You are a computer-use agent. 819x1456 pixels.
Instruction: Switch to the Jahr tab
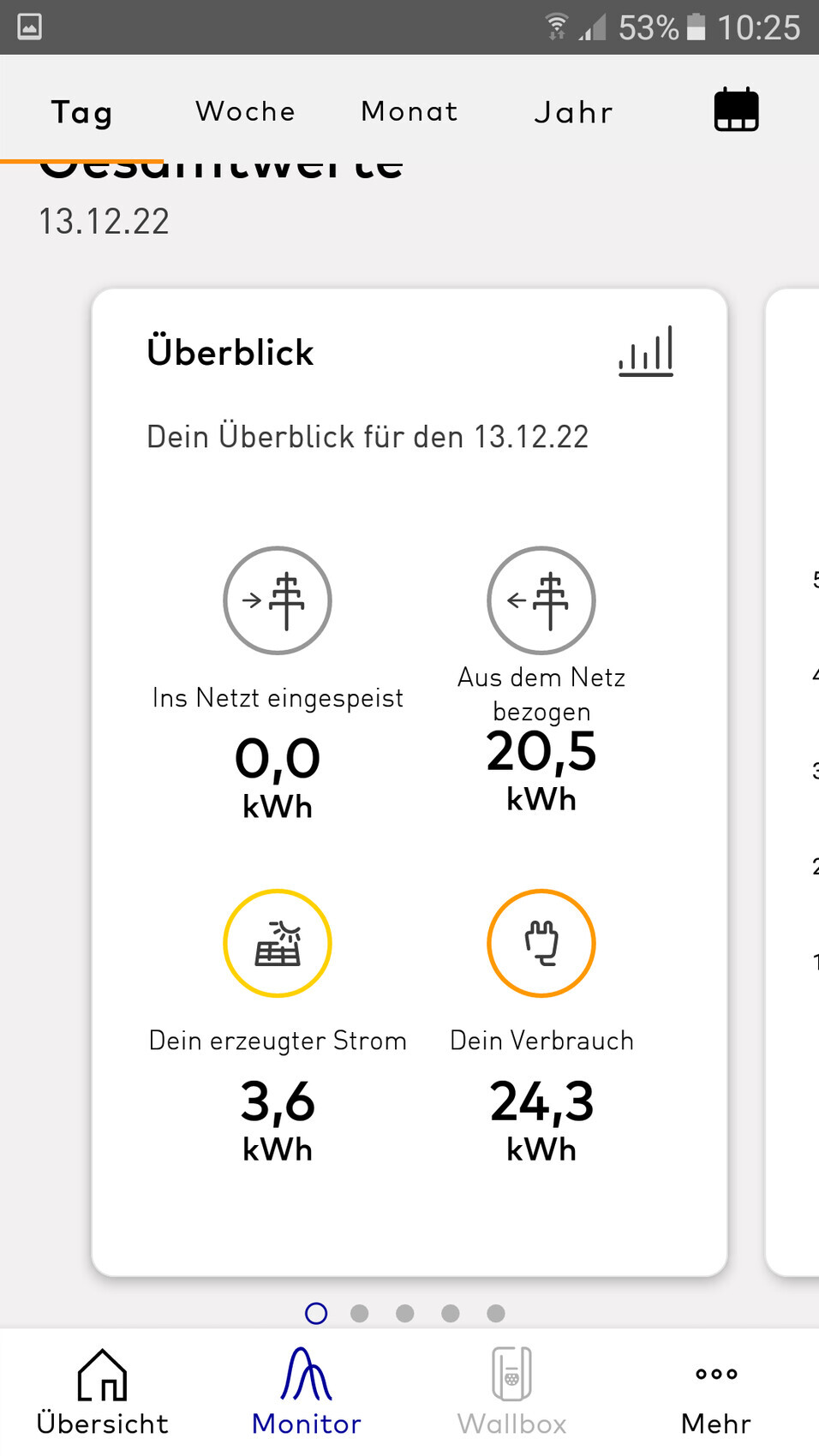pos(574,112)
